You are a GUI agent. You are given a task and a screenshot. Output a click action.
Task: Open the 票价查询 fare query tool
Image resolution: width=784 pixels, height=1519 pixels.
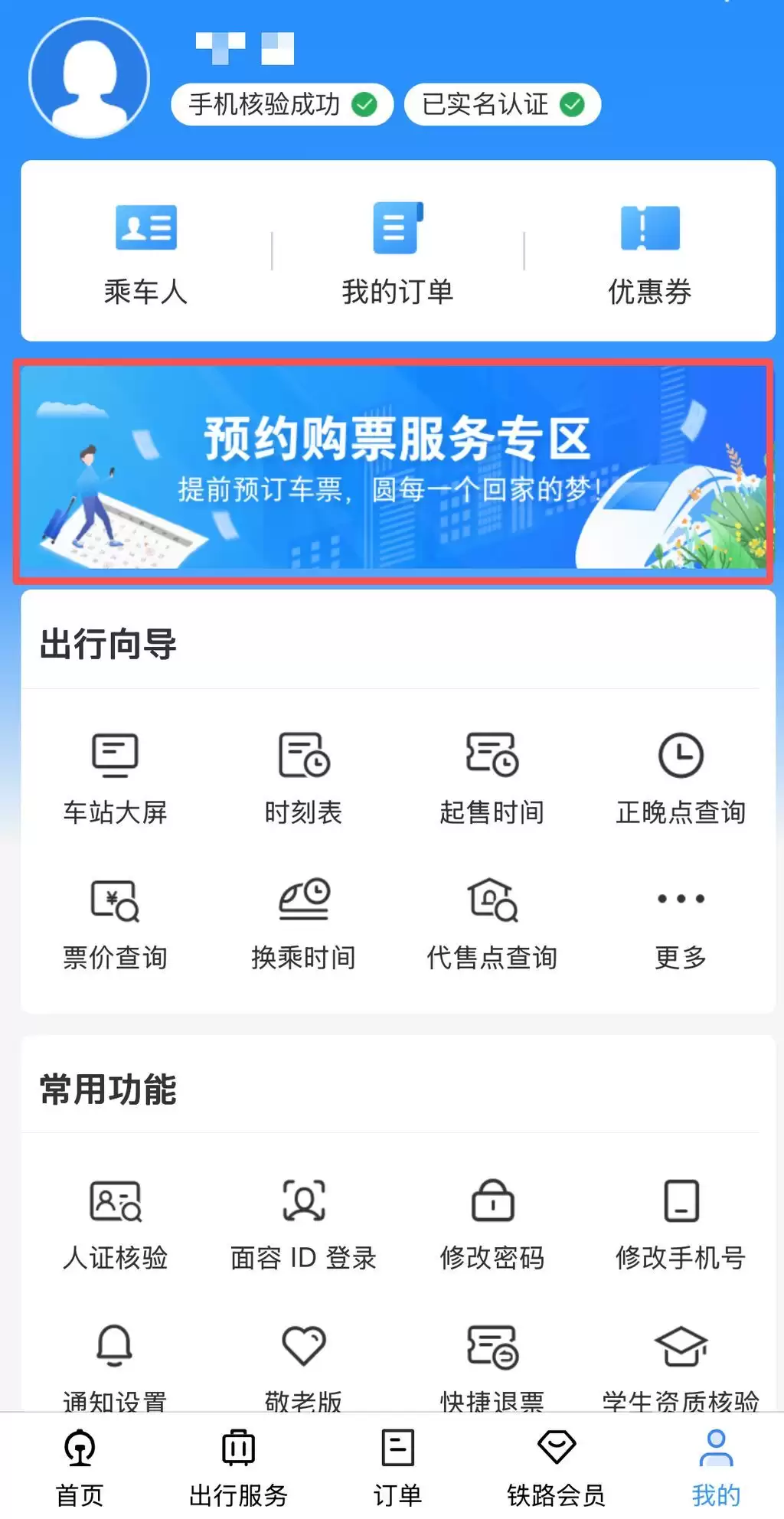[x=114, y=919]
